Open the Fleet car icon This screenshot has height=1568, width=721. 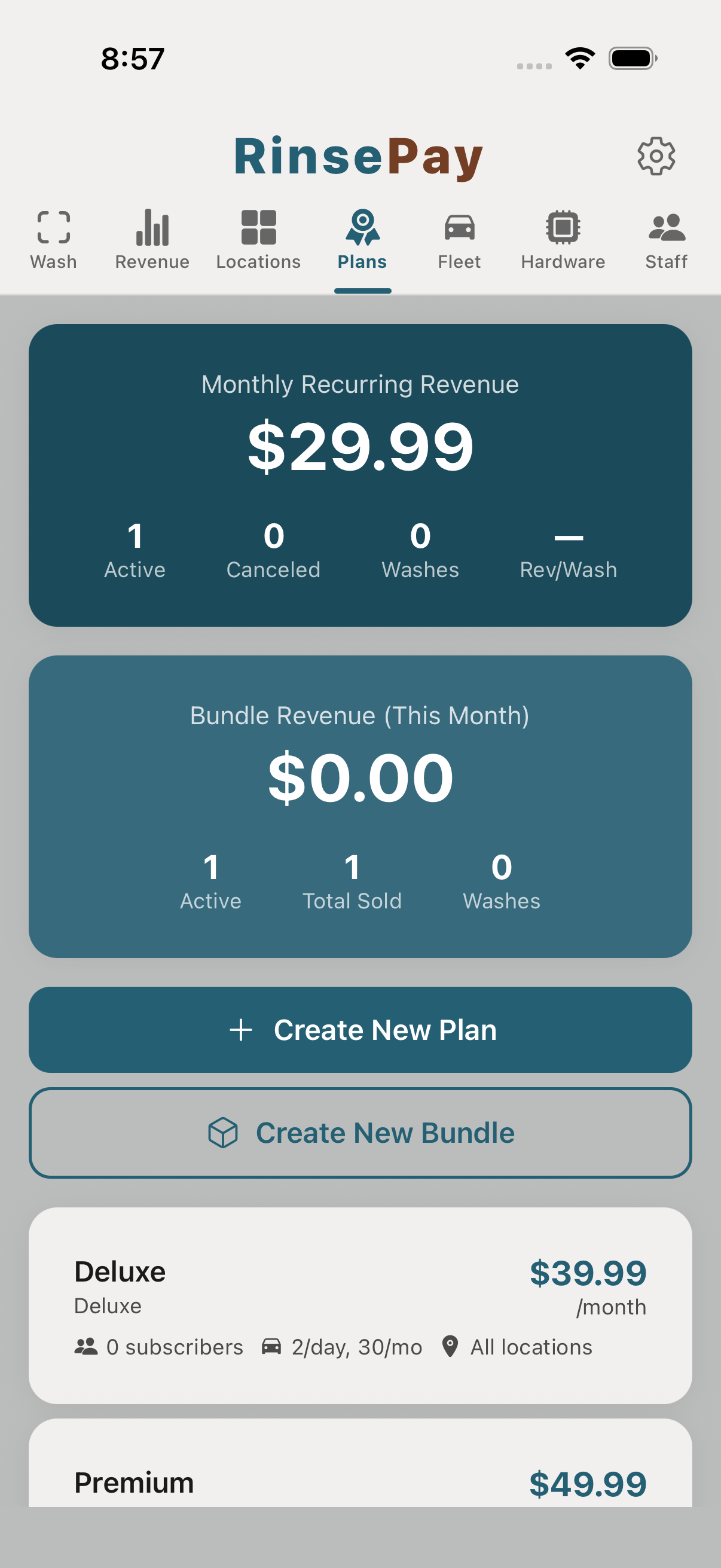point(459,228)
